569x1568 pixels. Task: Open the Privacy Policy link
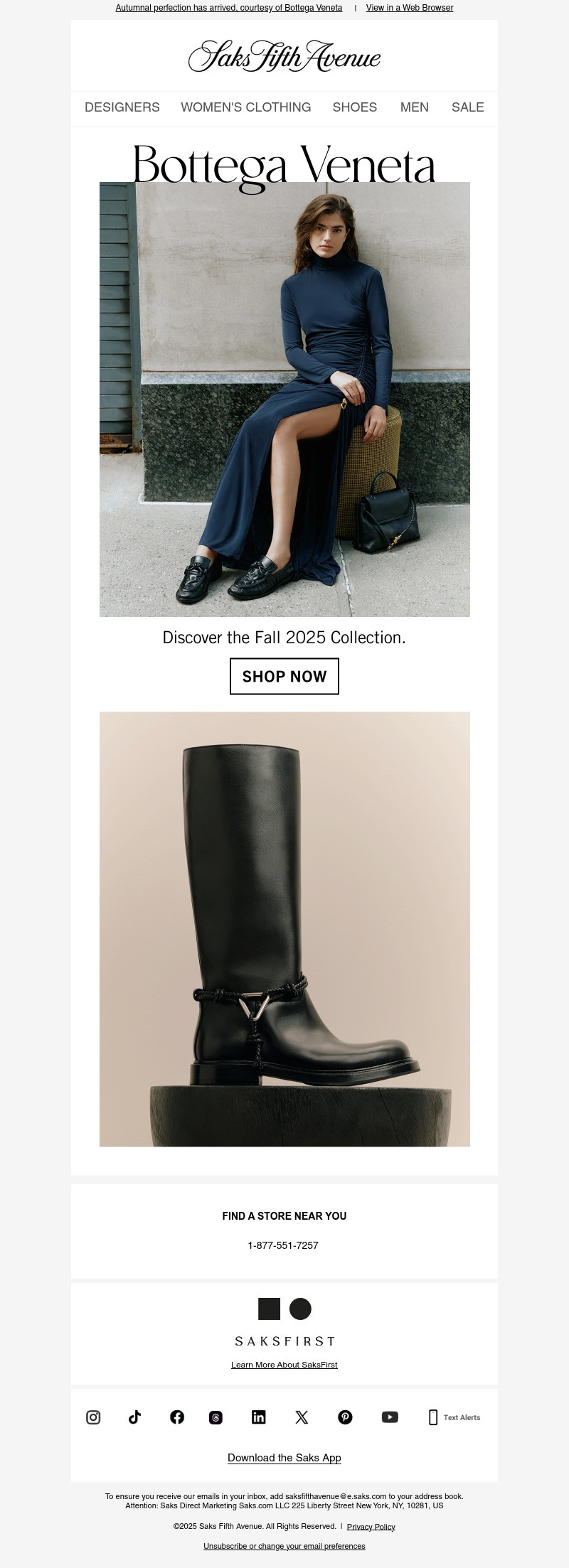371,1527
